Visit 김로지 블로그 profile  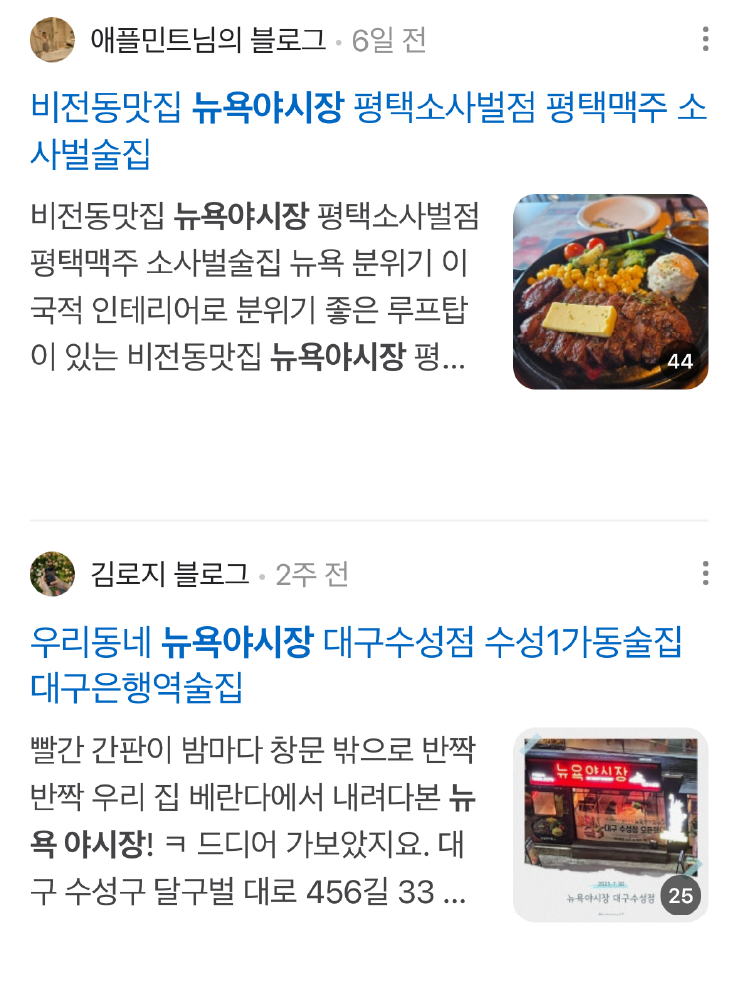[x=169, y=574]
